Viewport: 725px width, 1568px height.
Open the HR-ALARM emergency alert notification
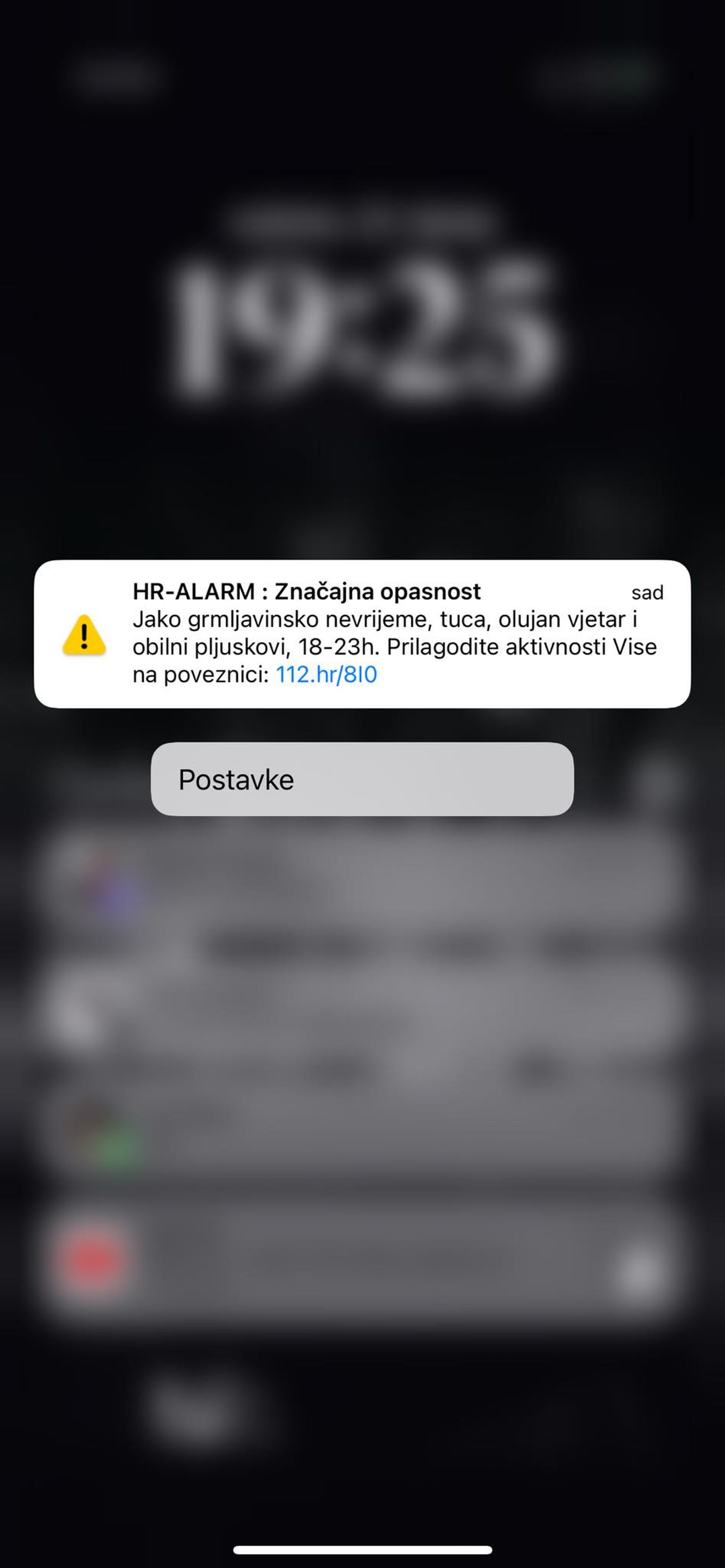[x=362, y=633]
